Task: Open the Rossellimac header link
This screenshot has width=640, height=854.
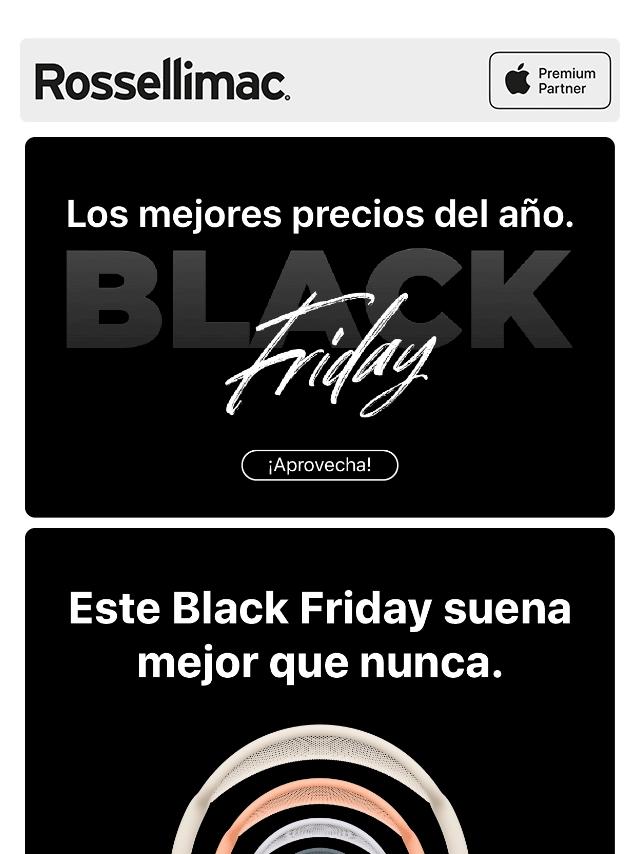Action: [162, 81]
